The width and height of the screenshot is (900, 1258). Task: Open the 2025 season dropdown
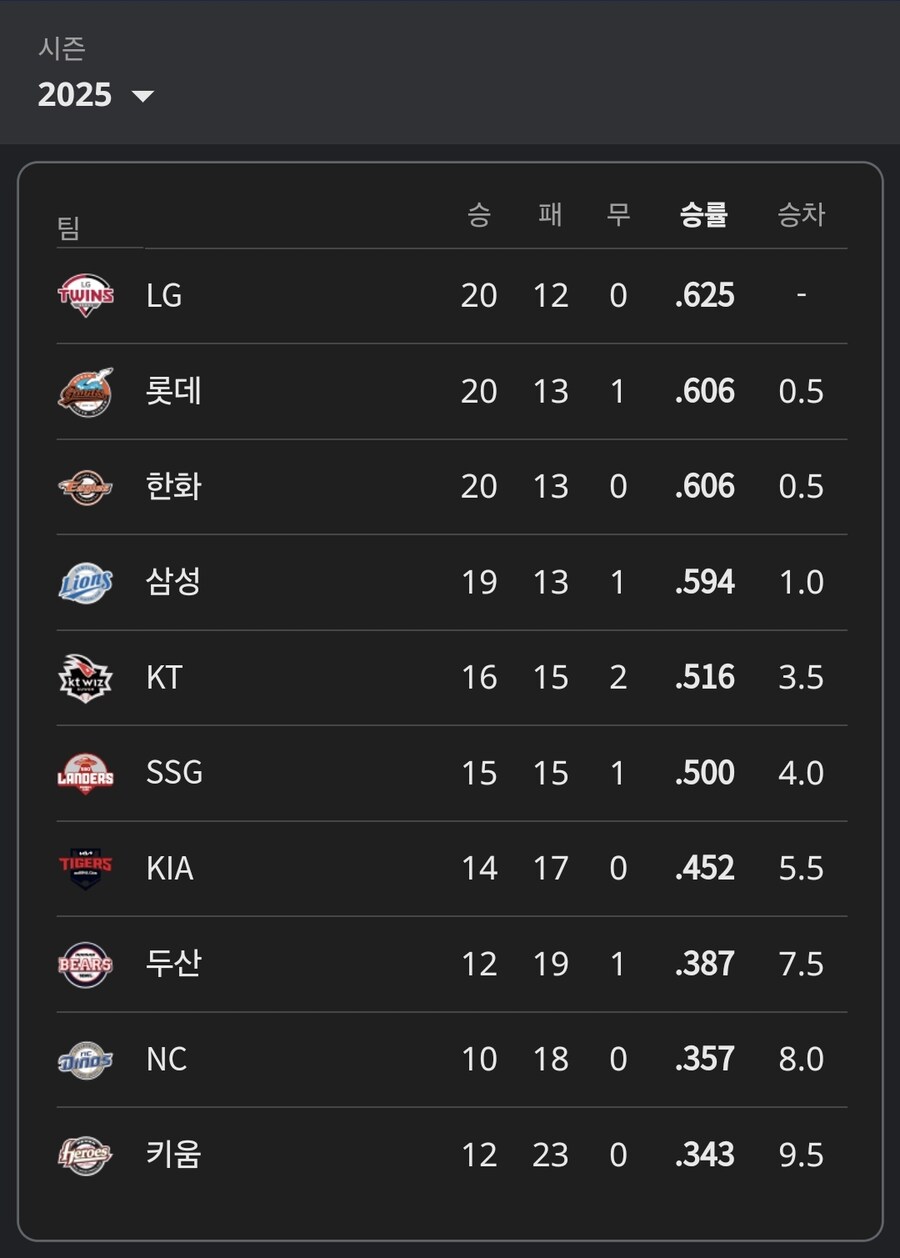pyautogui.click(x=96, y=95)
